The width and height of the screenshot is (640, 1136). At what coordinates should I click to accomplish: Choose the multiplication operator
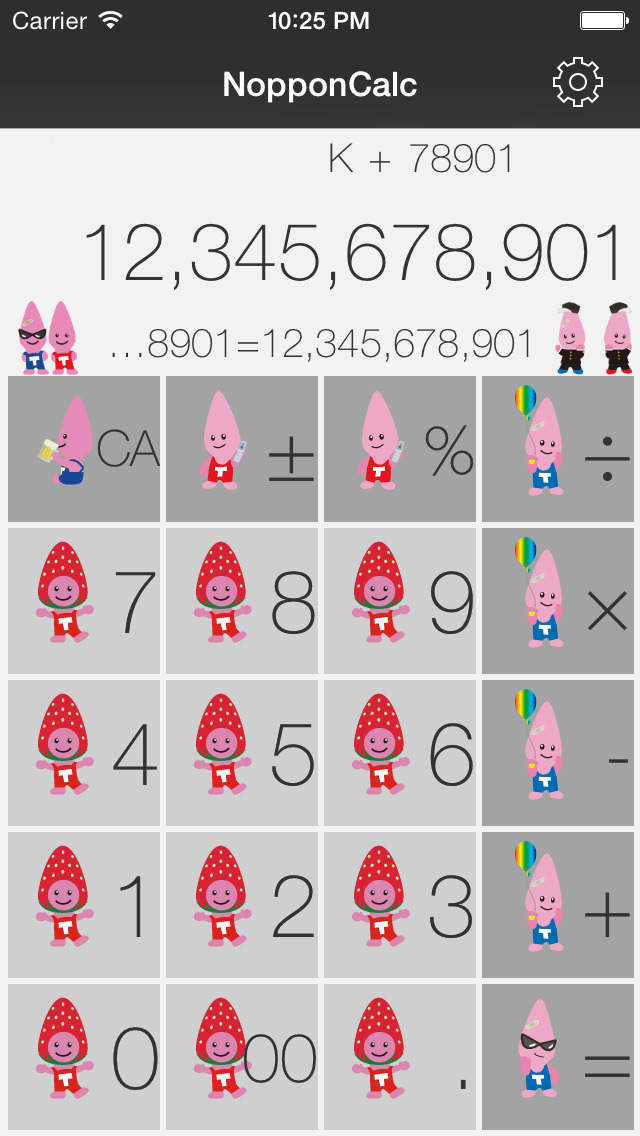click(558, 601)
